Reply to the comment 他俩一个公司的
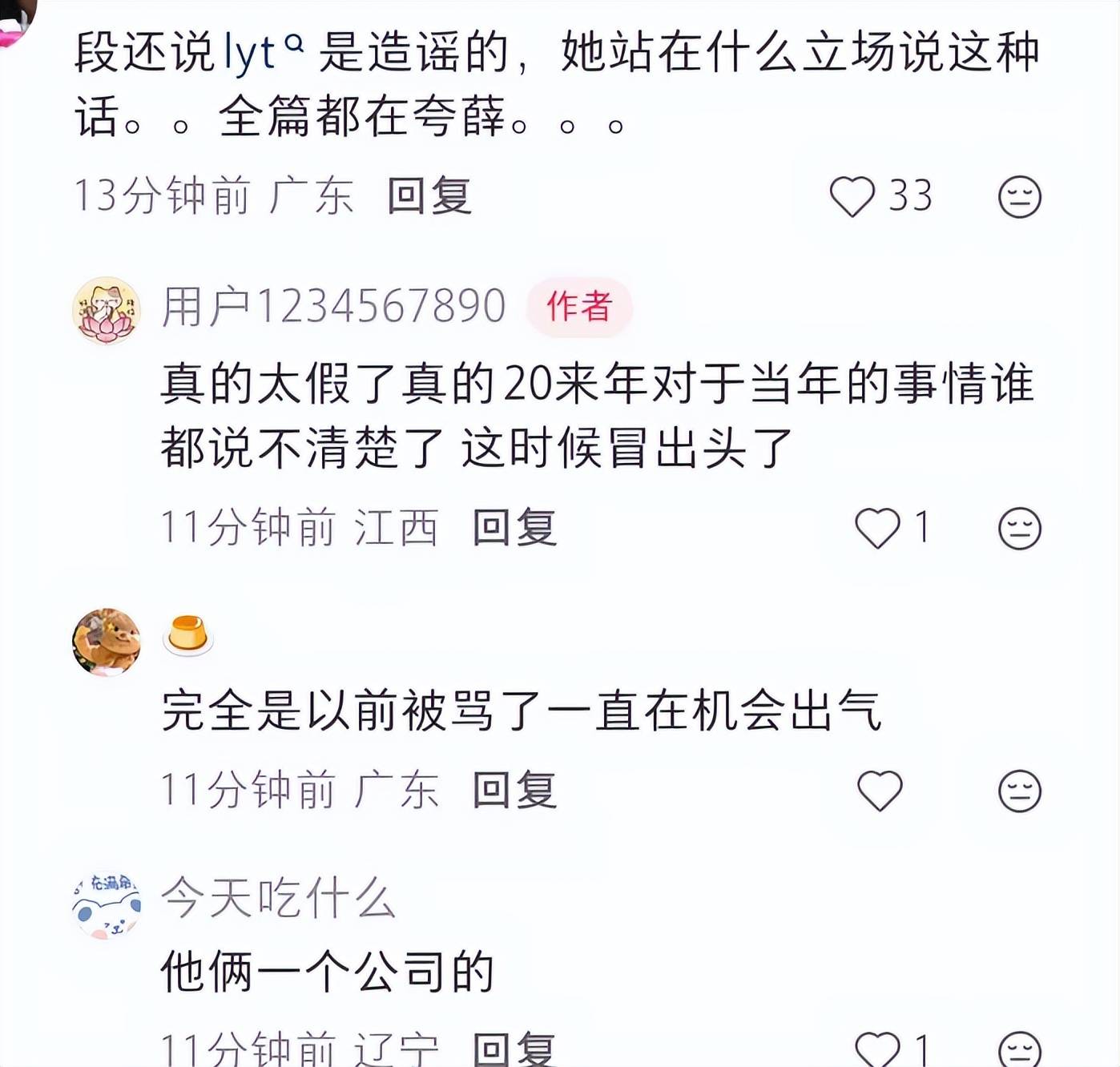Viewport: 1120px width, 1067px height. (x=514, y=1049)
